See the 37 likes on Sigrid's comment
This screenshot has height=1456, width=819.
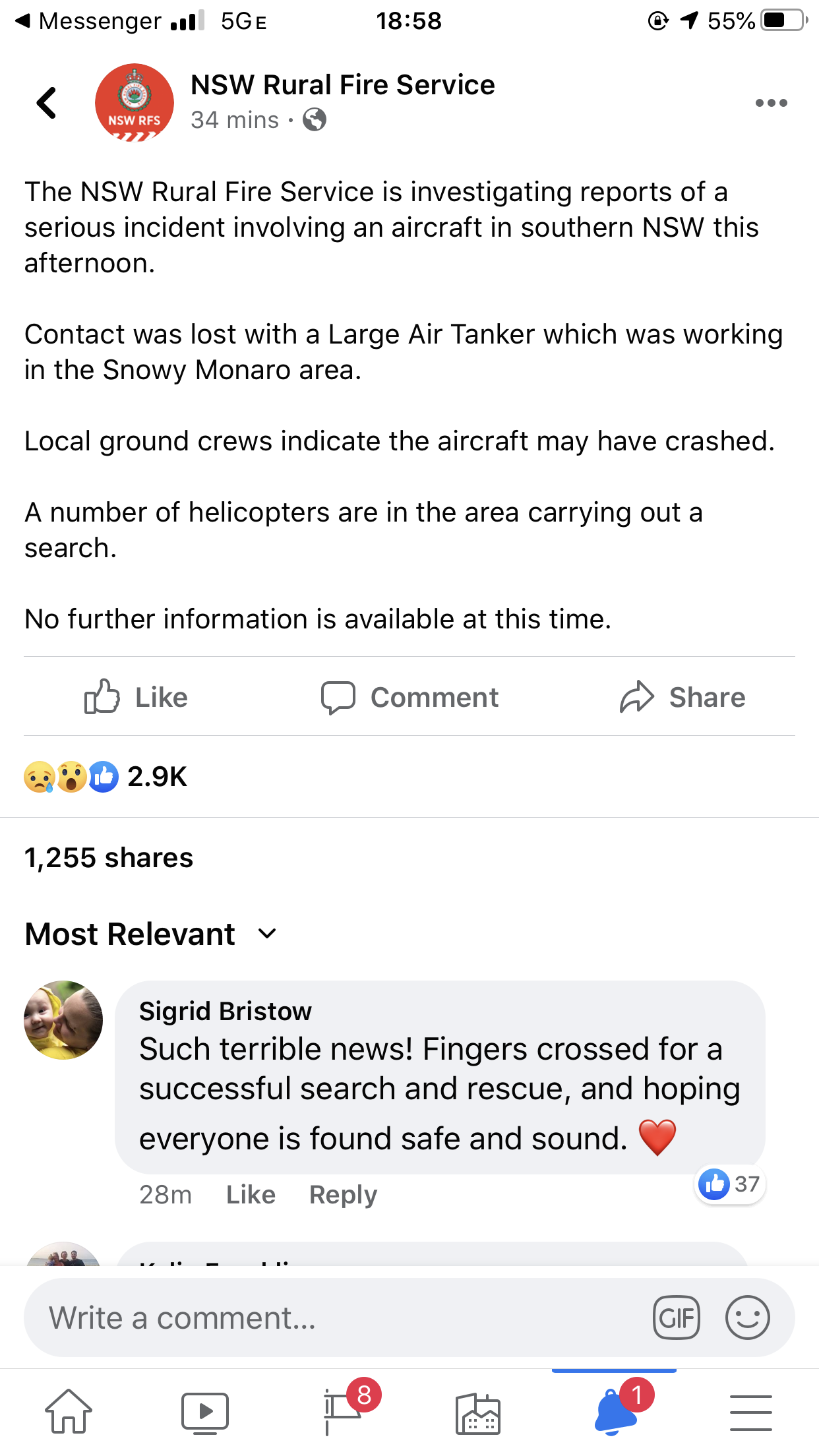[730, 1184]
